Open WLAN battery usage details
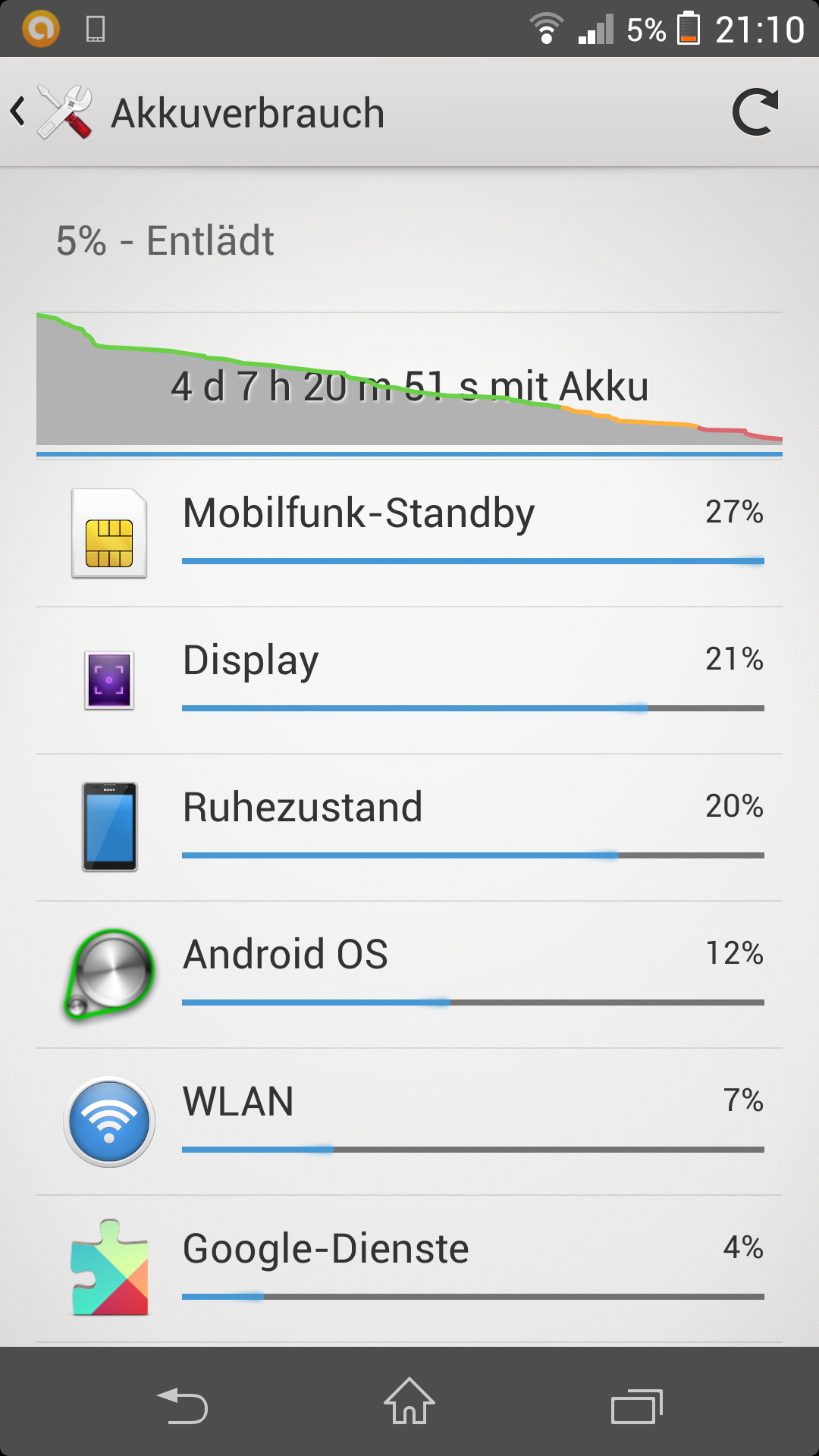 tap(409, 1121)
